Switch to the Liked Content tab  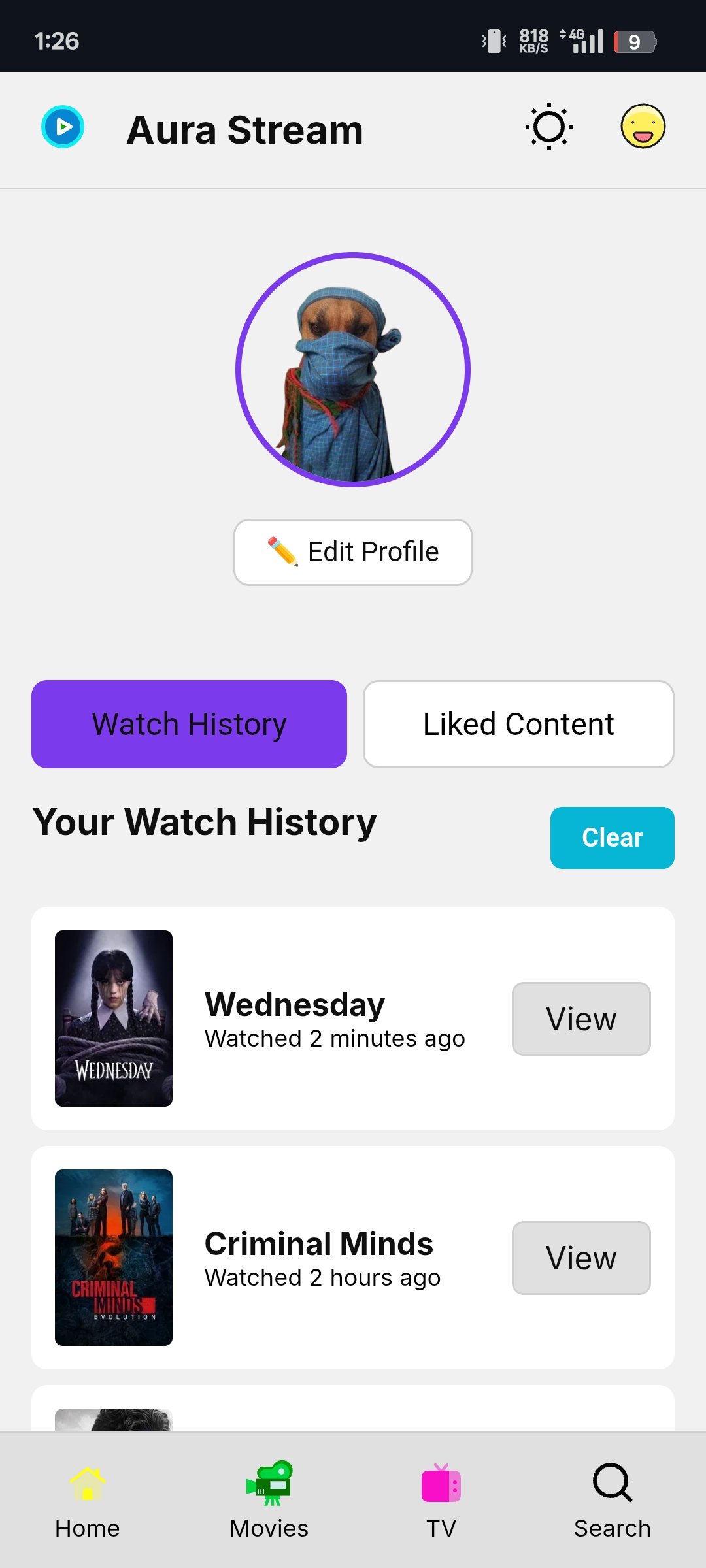[x=518, y=724]
